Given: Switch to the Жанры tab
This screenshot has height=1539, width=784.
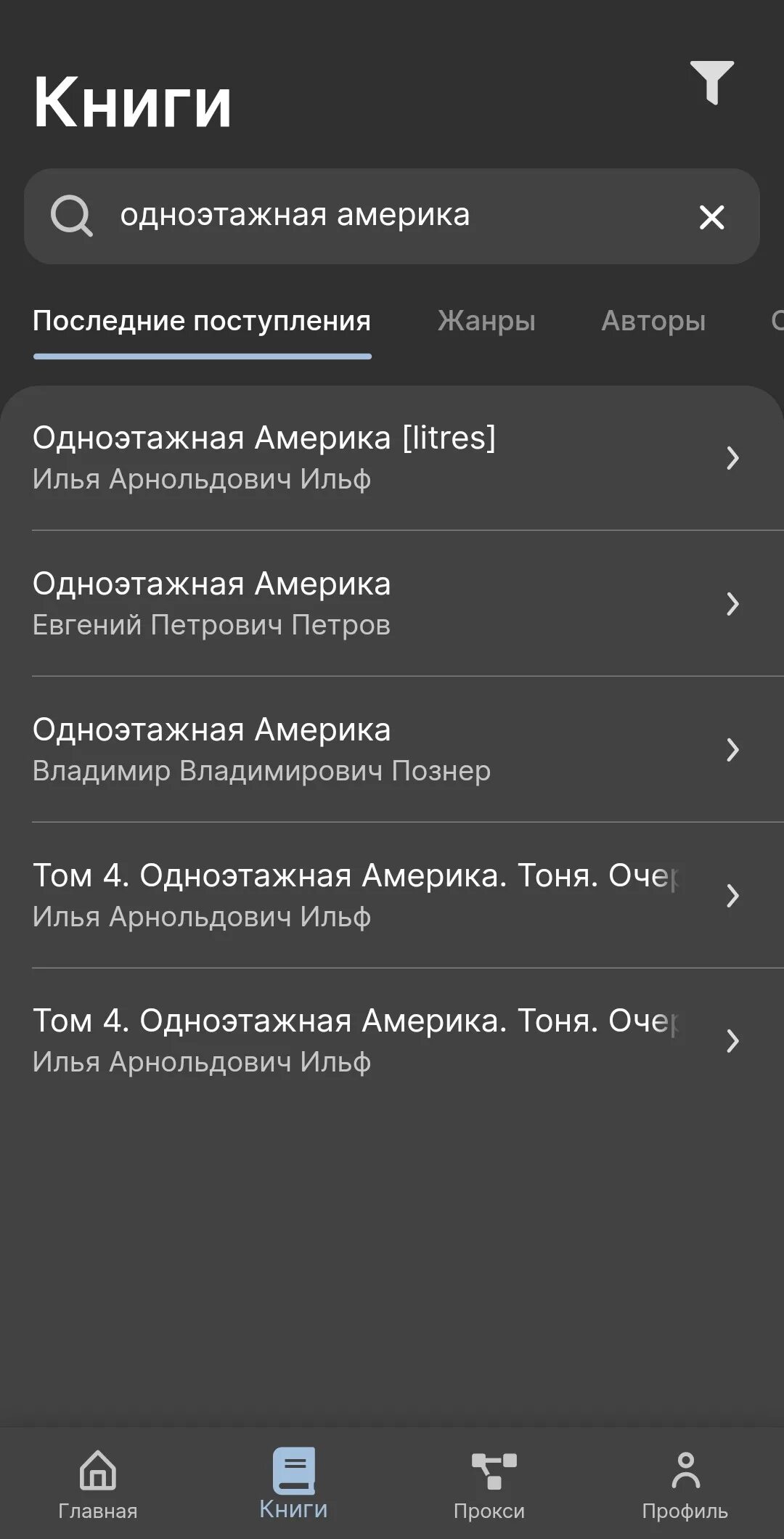Looking at the screenshot, I should click(486, 321).
